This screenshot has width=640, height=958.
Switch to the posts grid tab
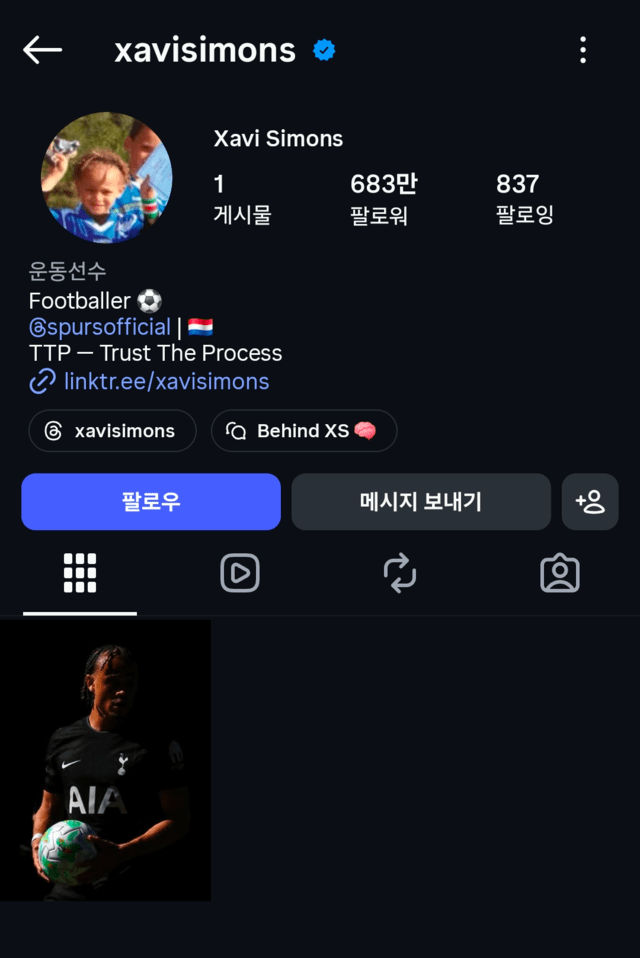tap(80, 573)
